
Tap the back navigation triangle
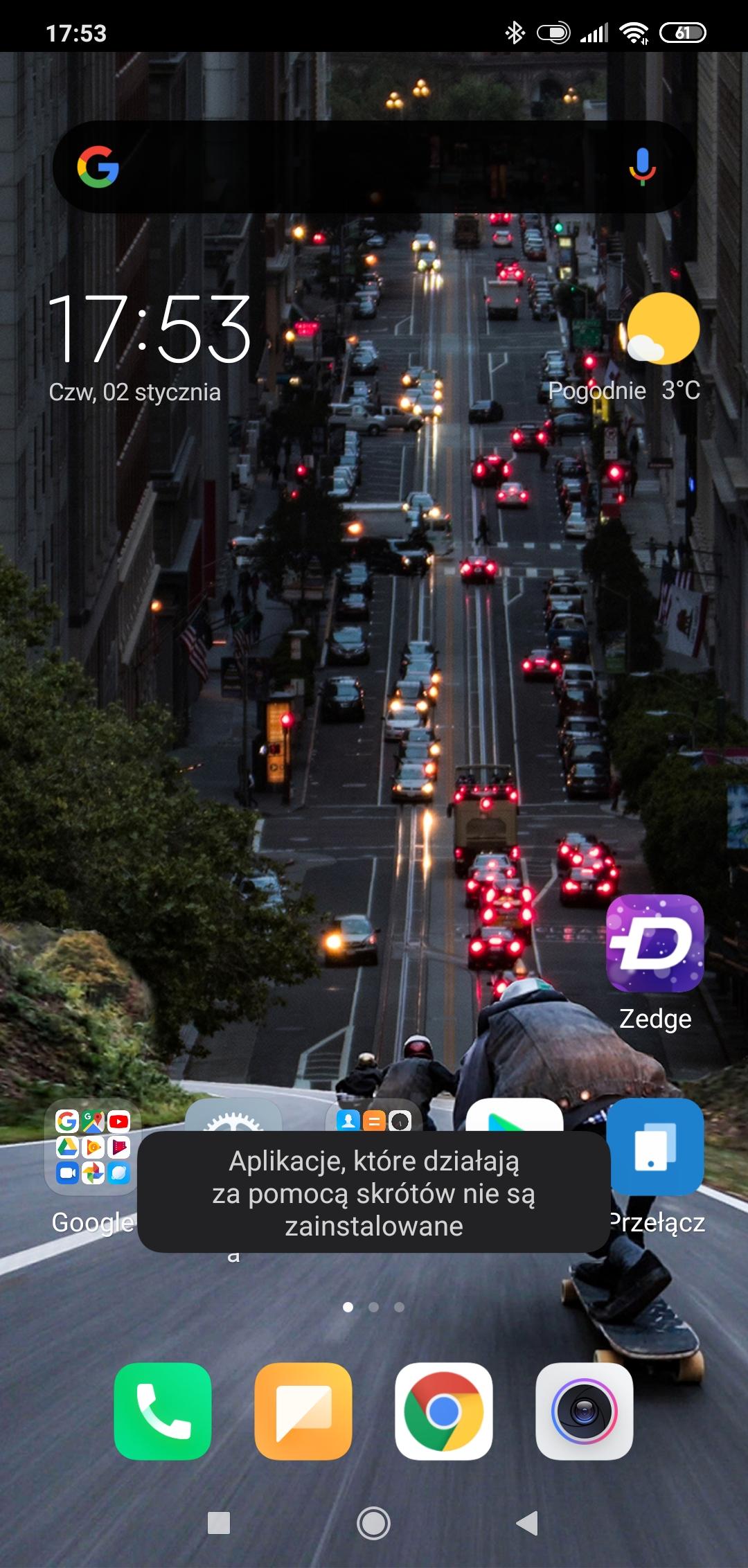coord(528,1523)
